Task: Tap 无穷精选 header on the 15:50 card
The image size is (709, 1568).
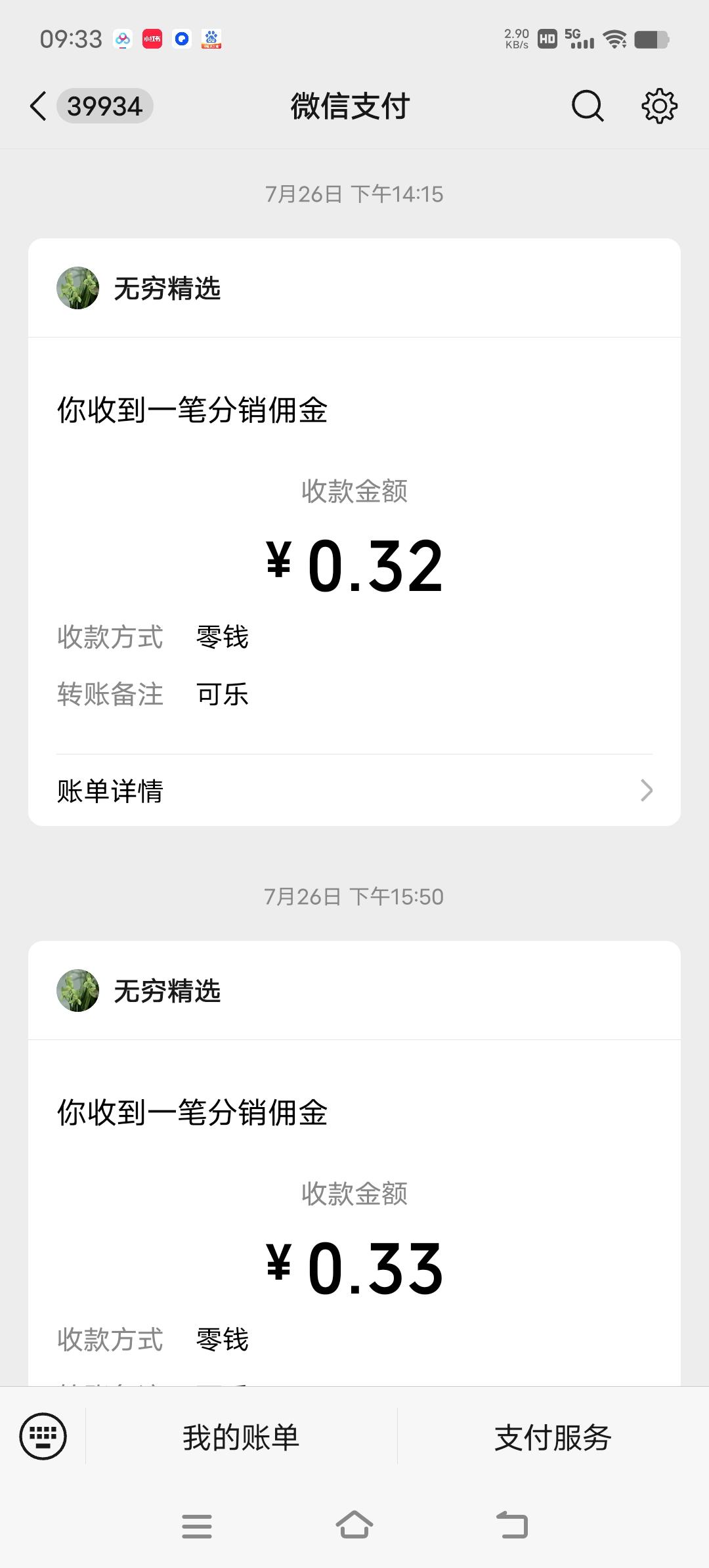Action: (x=354, y=991)
